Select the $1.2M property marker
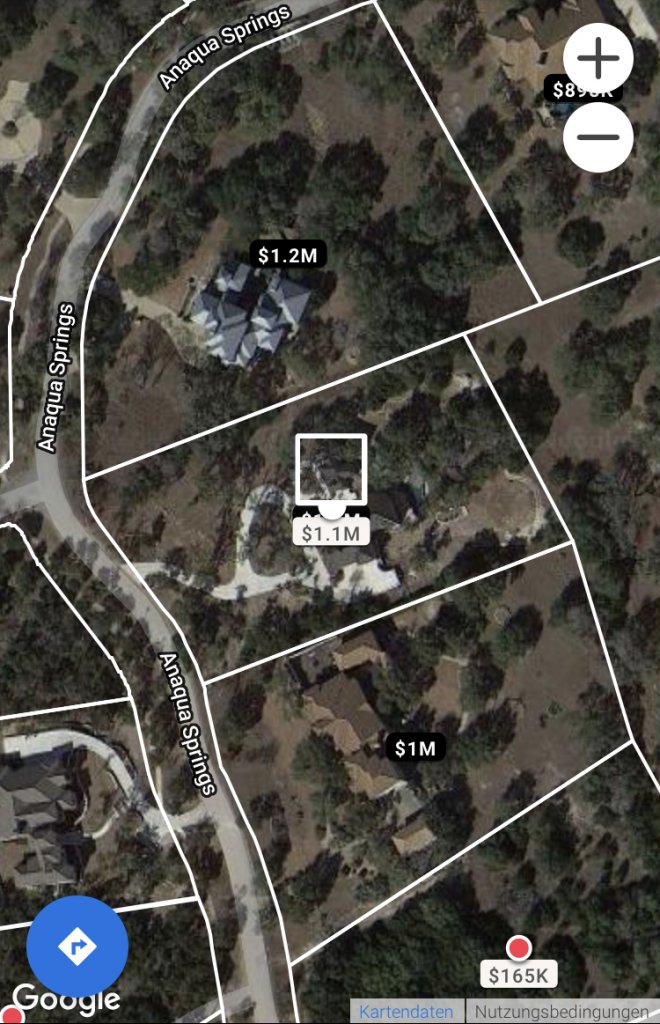Viewport: 660px width, 1024px height. pyautogui.click(x=287, y=255)
